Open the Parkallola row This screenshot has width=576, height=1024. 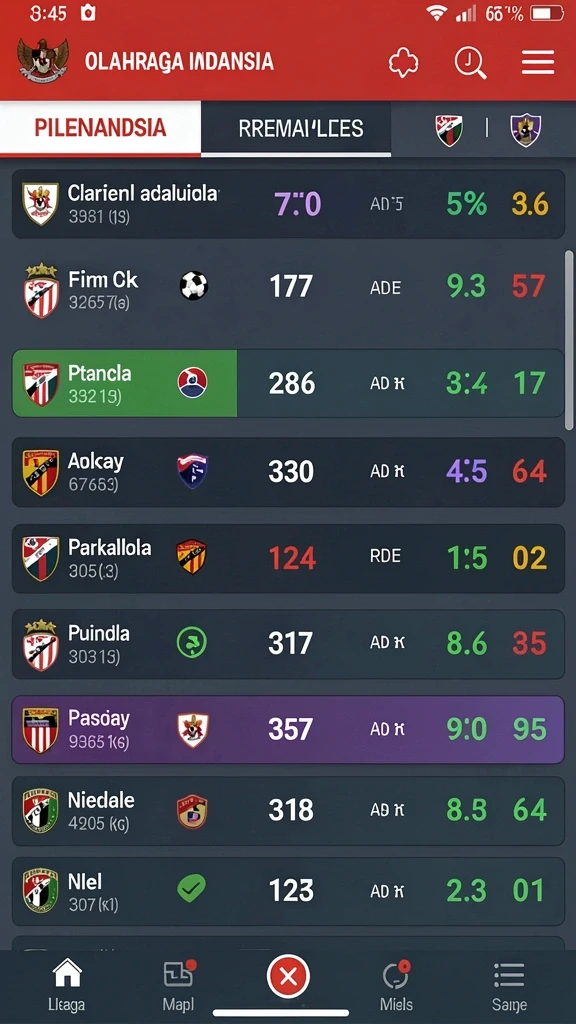click(288, 558)
